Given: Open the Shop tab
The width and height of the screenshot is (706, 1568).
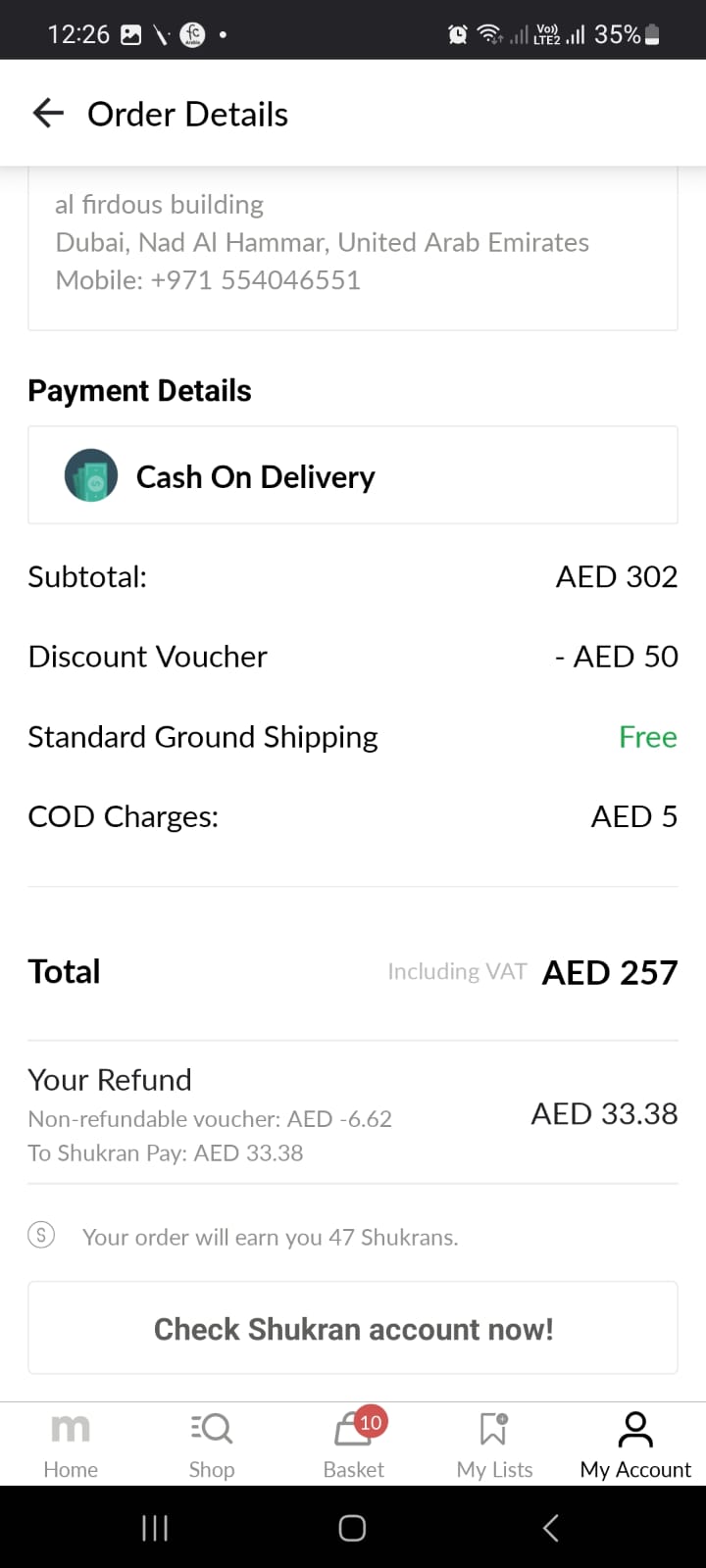Looking at the screenshot, I should click(x=212, y=1443).
